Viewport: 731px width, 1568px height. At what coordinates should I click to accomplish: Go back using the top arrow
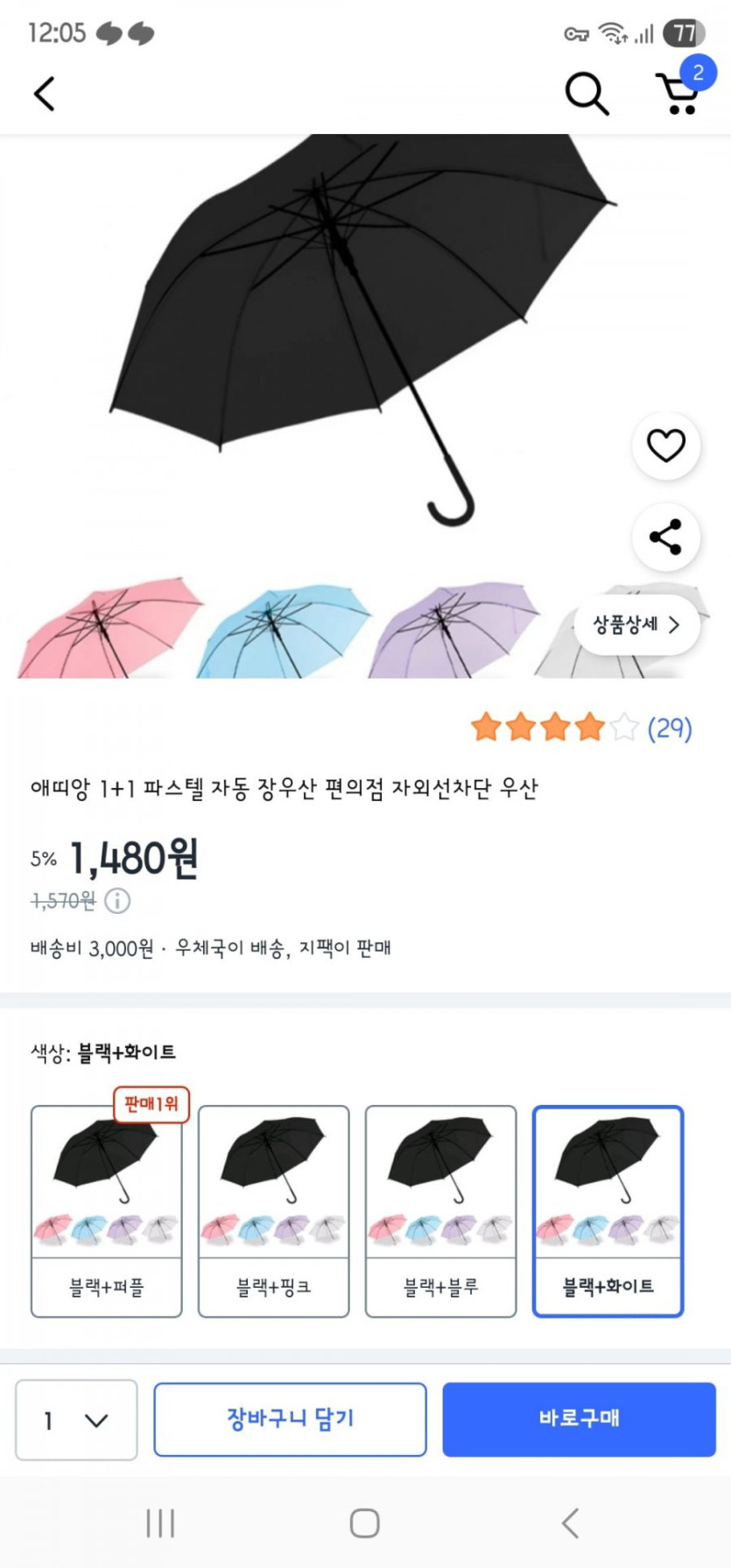point(45,94)
